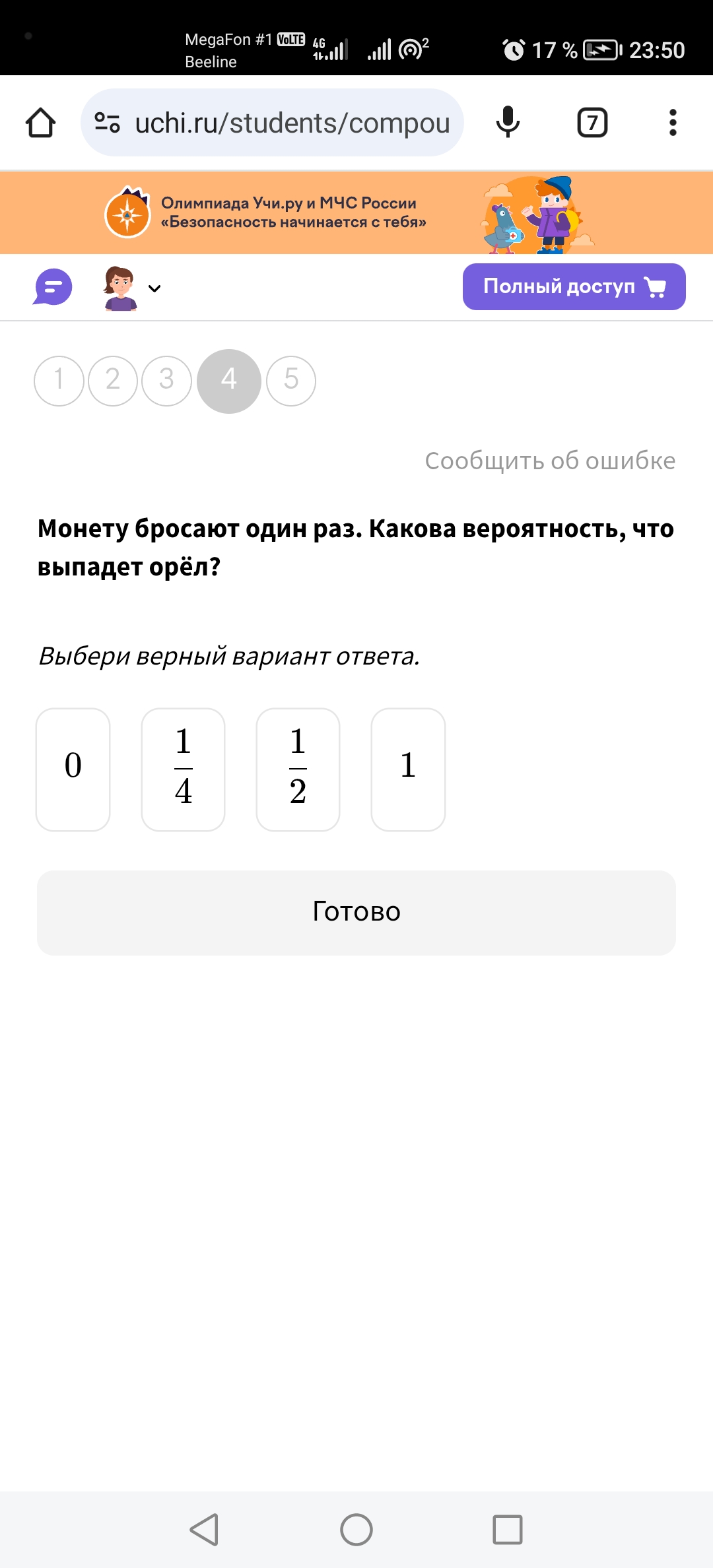Screen dimensions: 713x1568
Task: Start voice search with the microphone
Action: (x=508, y=123)
